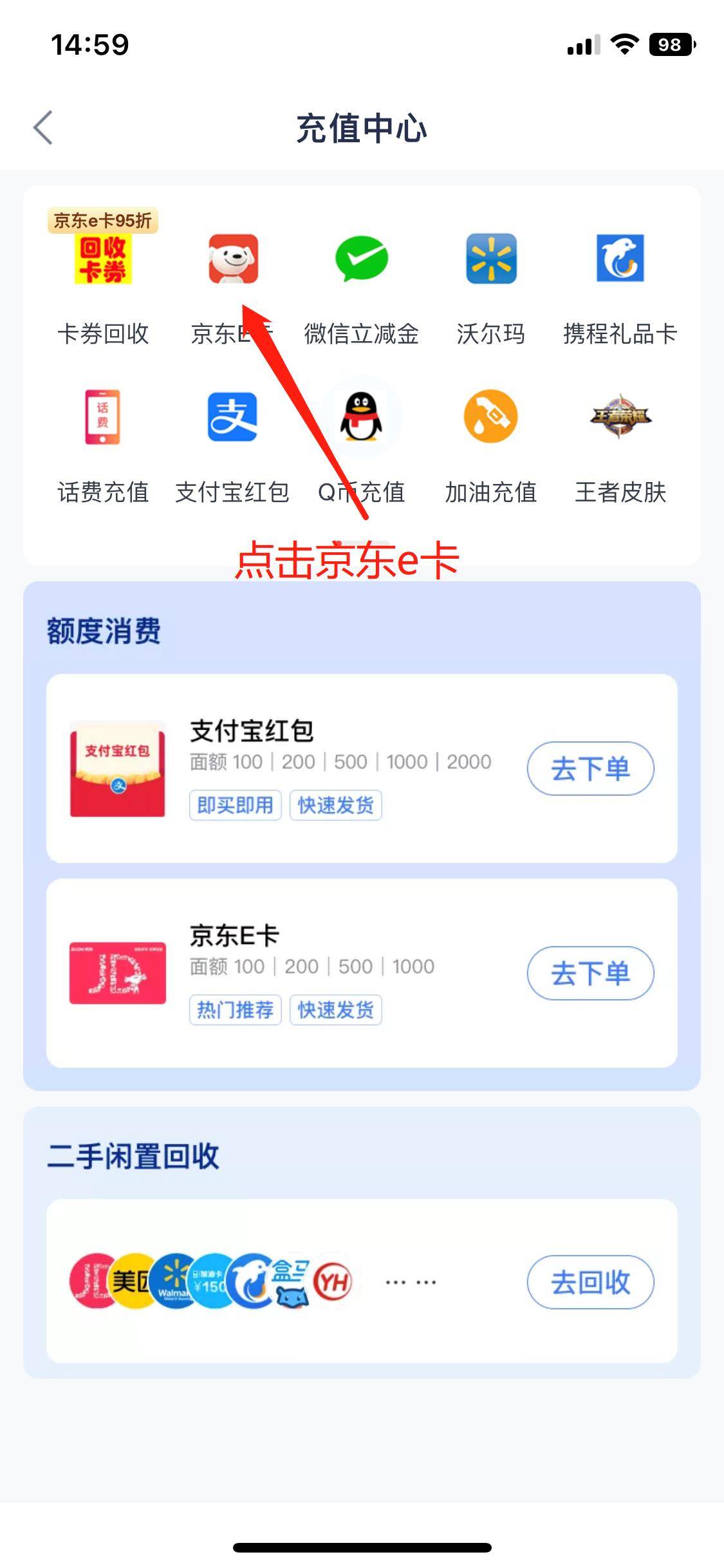The width and height of the screenshot is (724, 1568).
Task: Click the 热门推荐 tag under 京东E卡
Action: [x=236, y=1009]
